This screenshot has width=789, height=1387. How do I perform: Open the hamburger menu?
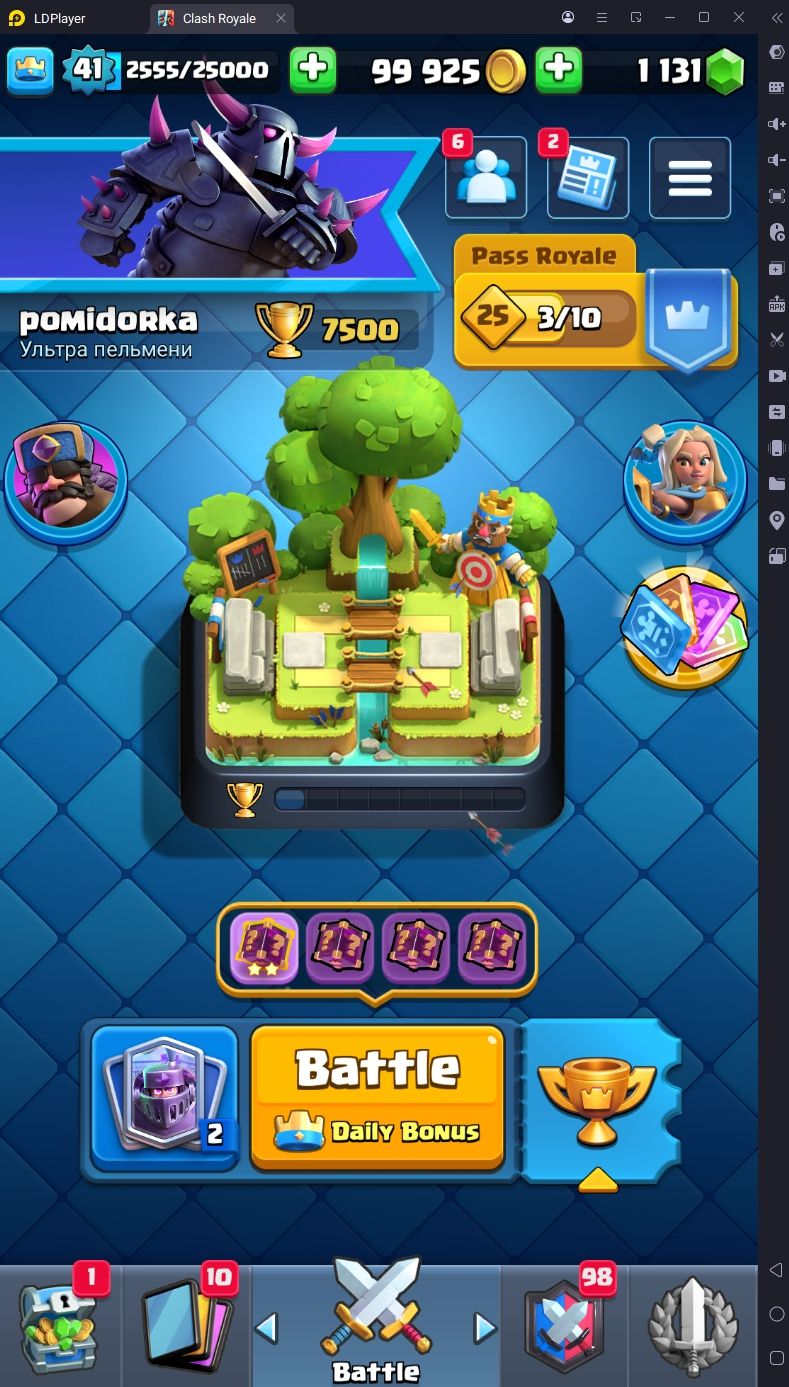pos(689,178)
